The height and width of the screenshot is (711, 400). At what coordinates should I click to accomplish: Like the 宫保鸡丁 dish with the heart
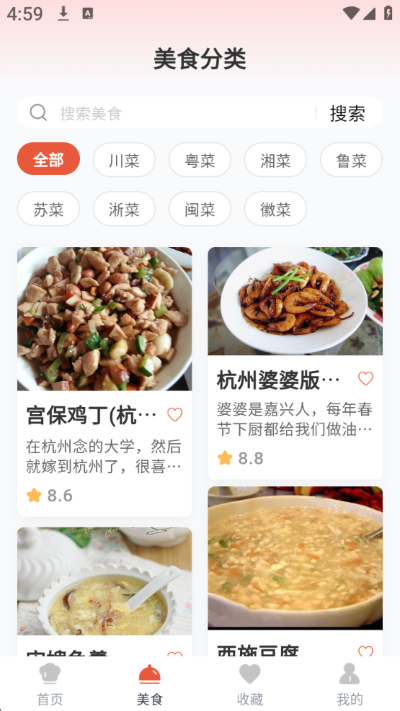coord(175,414)
